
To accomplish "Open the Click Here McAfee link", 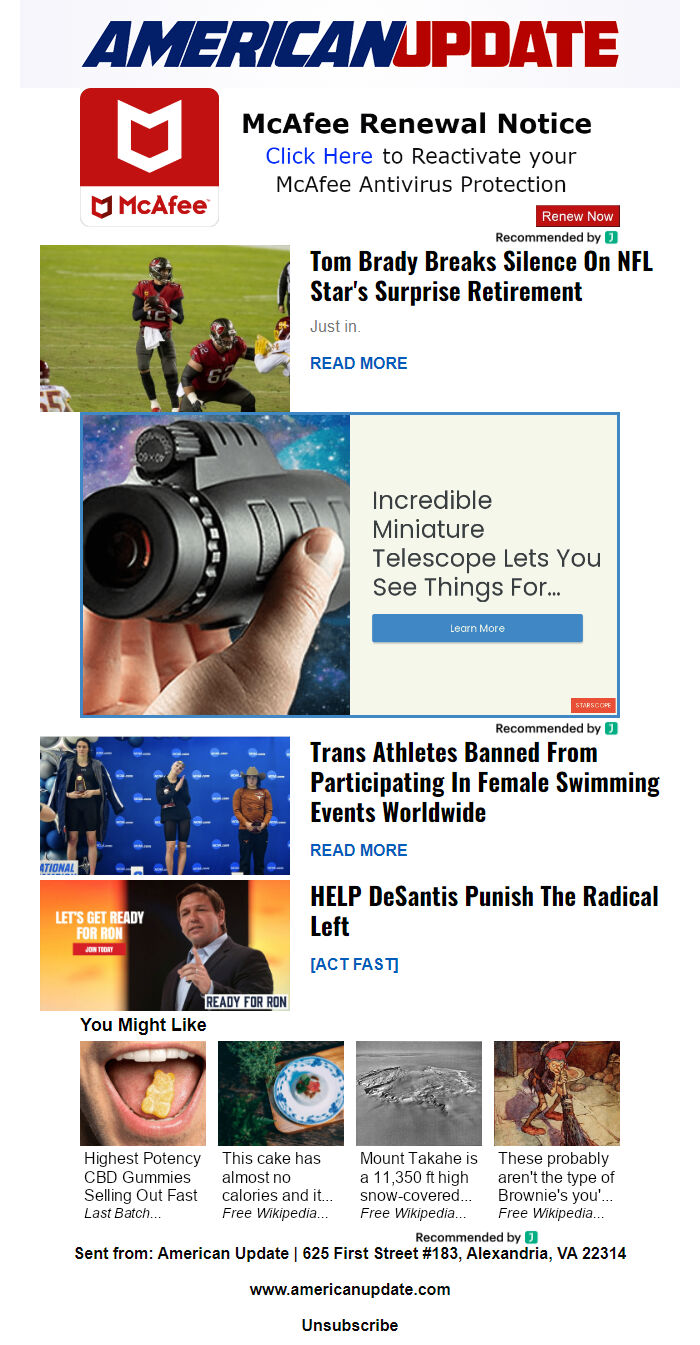I will (x=319, y=156).
